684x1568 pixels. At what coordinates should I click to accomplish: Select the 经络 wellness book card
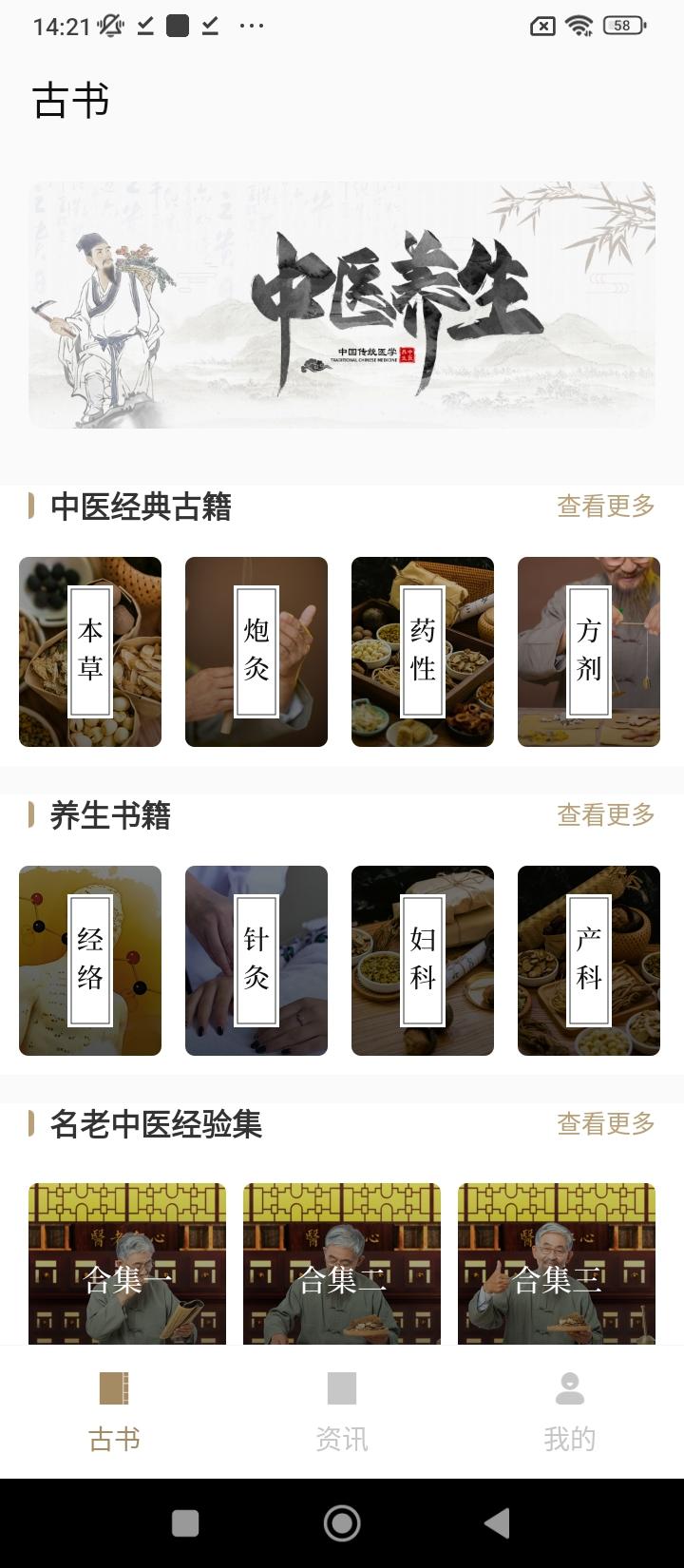(x=89, y=960)
